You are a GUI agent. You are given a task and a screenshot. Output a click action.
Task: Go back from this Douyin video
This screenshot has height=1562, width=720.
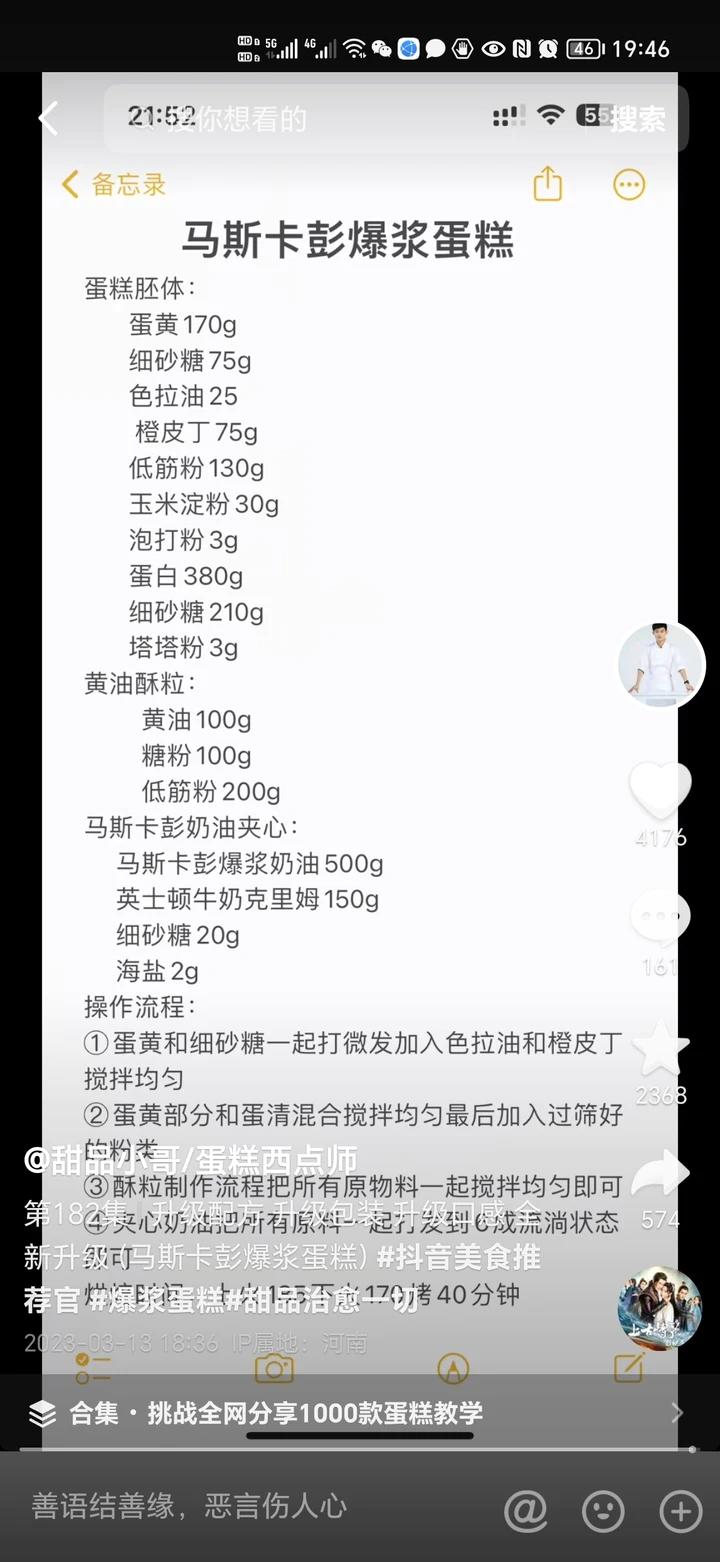[x=47, y=119]
